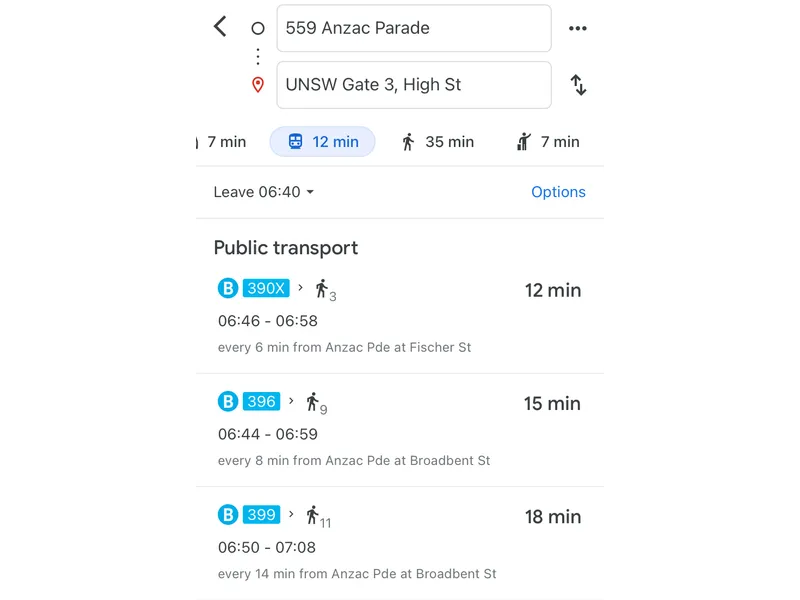Open the 390X bus route

coord(399,317)
